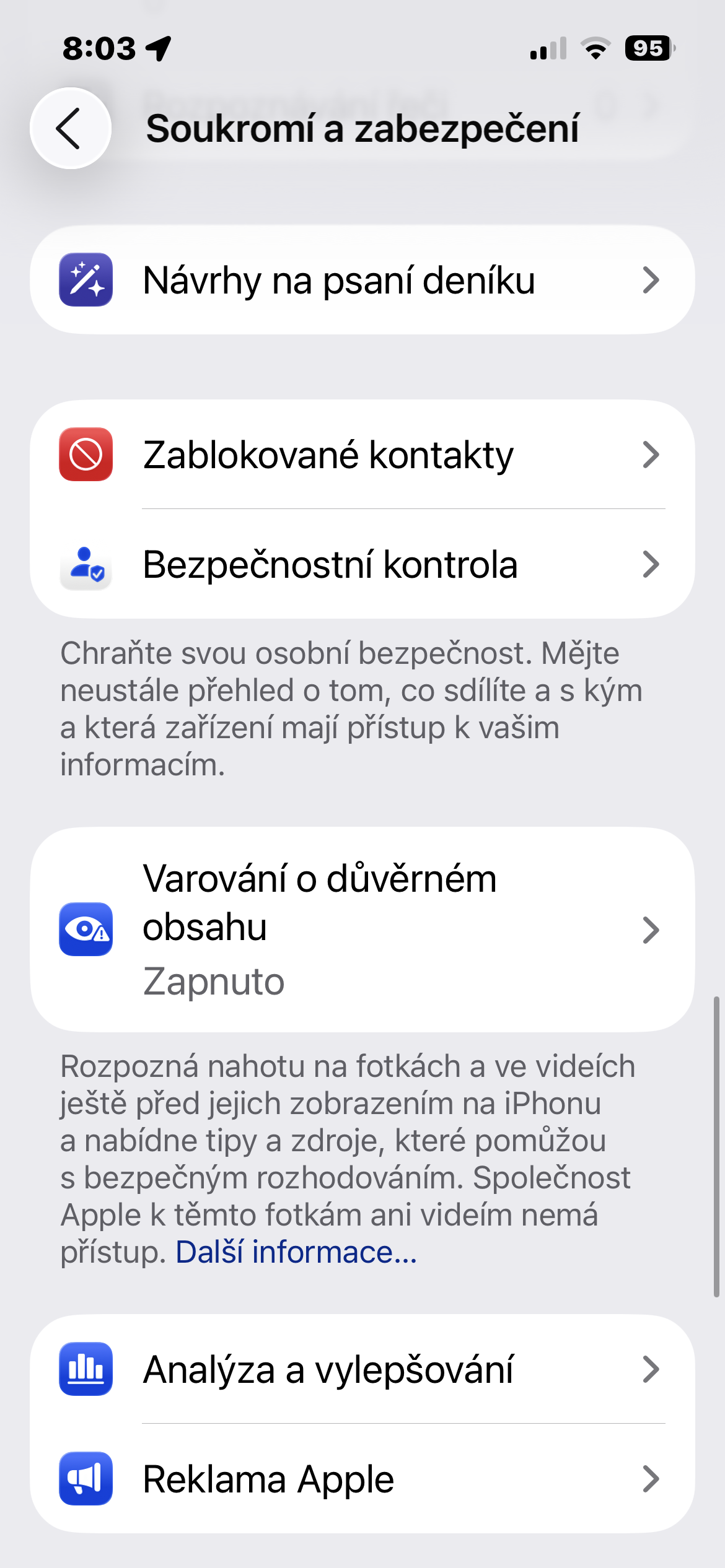Open Analýza a vylepšování

click(x=362, y=1369)
